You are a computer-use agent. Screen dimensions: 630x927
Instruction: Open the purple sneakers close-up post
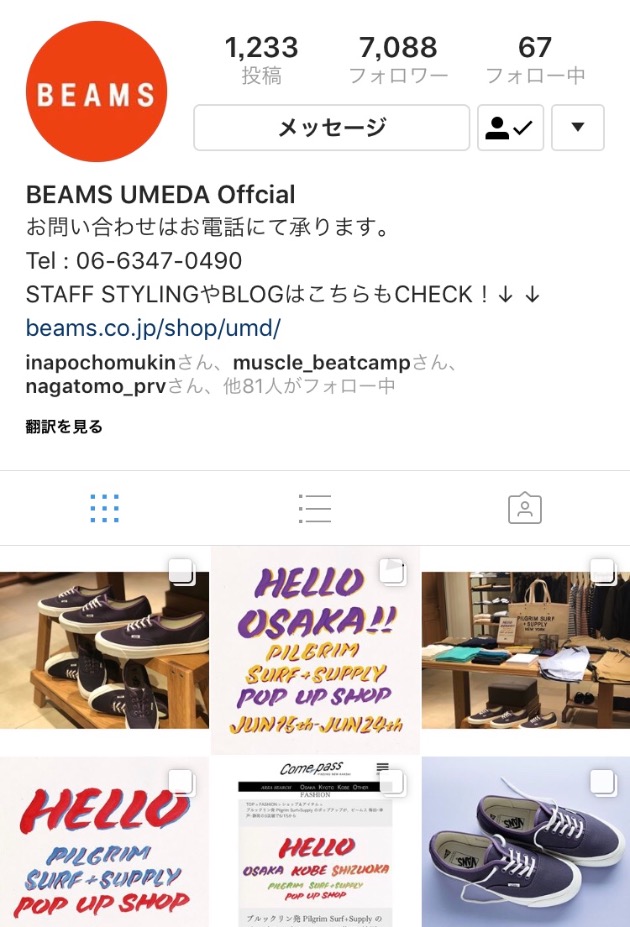point(526,842)
